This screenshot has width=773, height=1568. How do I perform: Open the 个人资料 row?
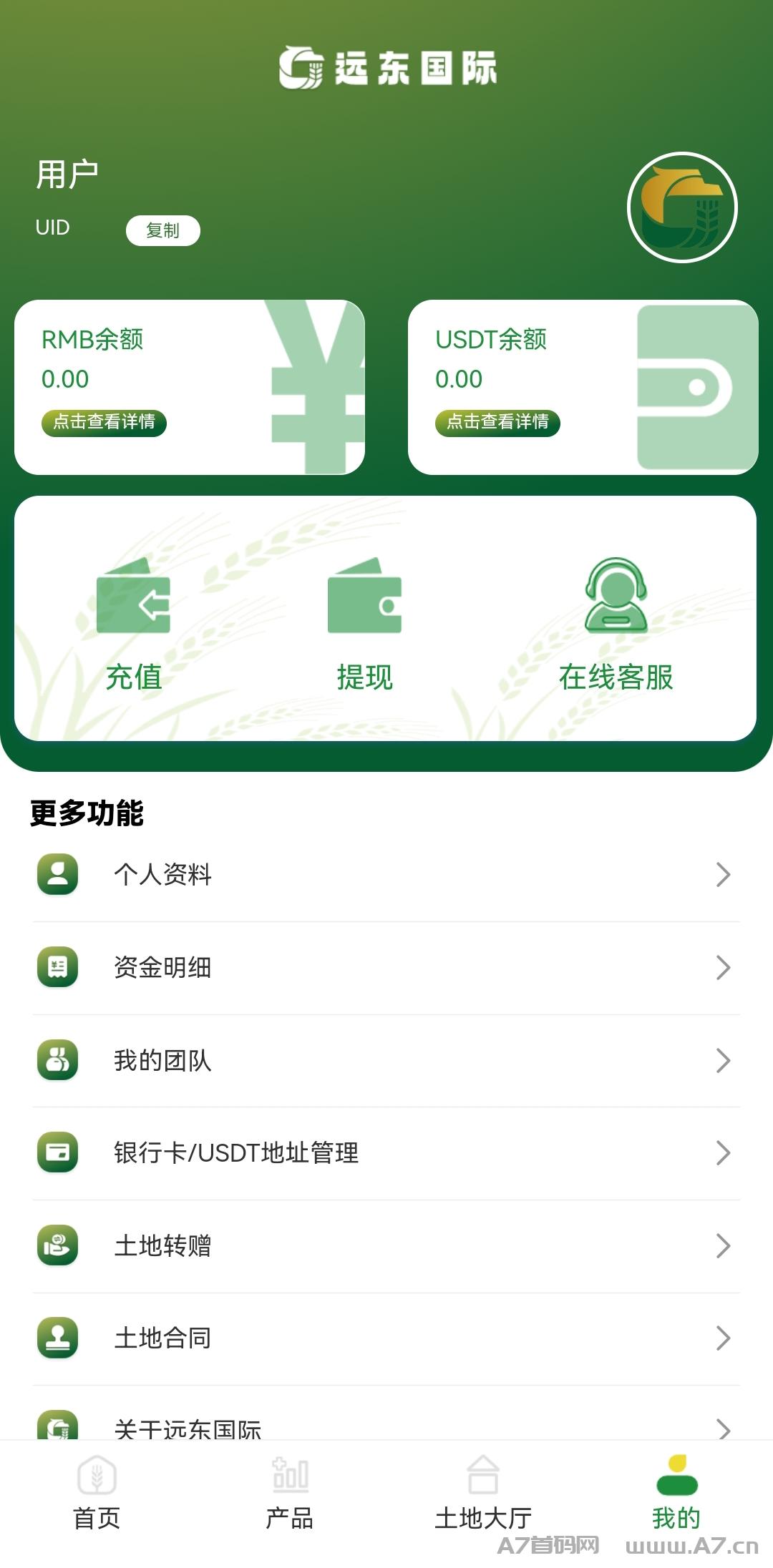(x=386, y=875)
